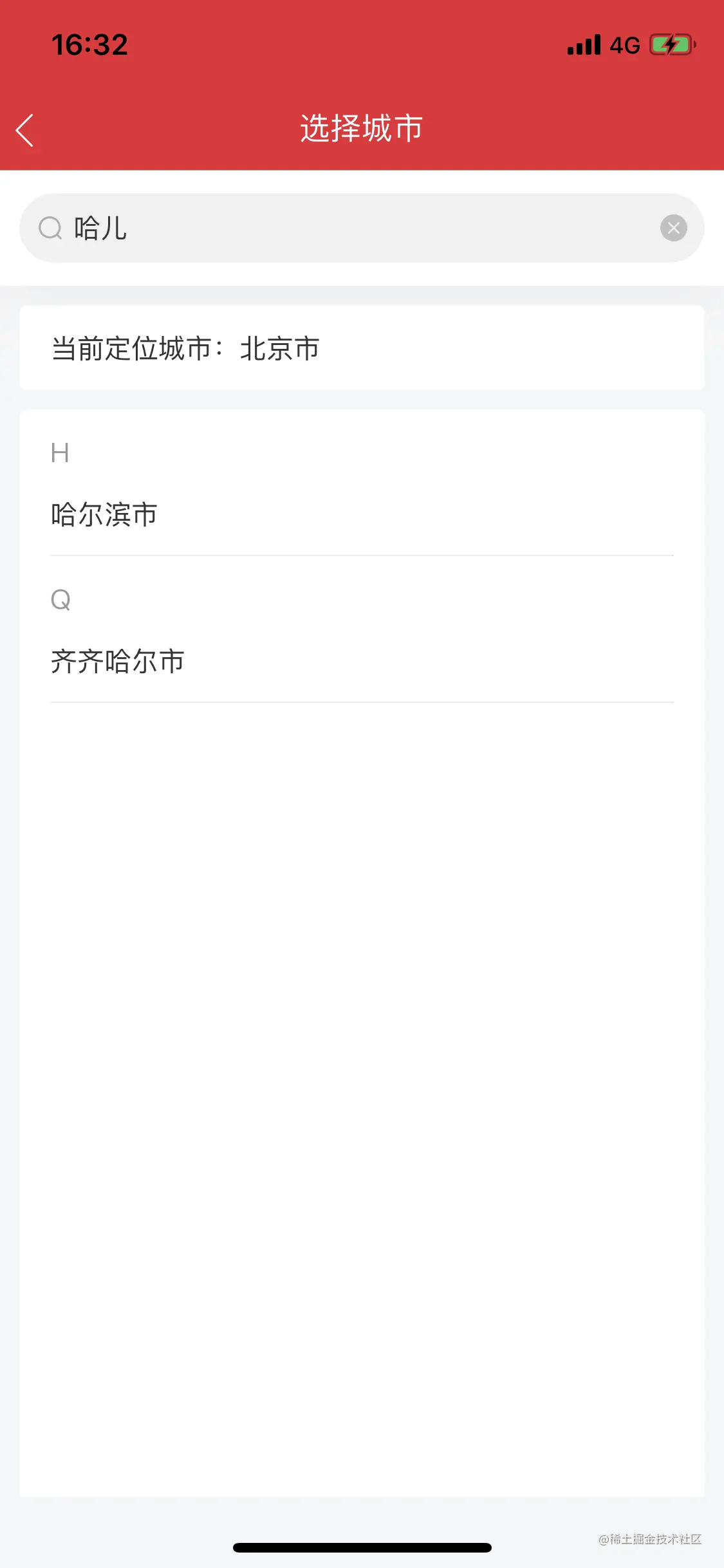Tap the city search field

(x=362, y=228)
